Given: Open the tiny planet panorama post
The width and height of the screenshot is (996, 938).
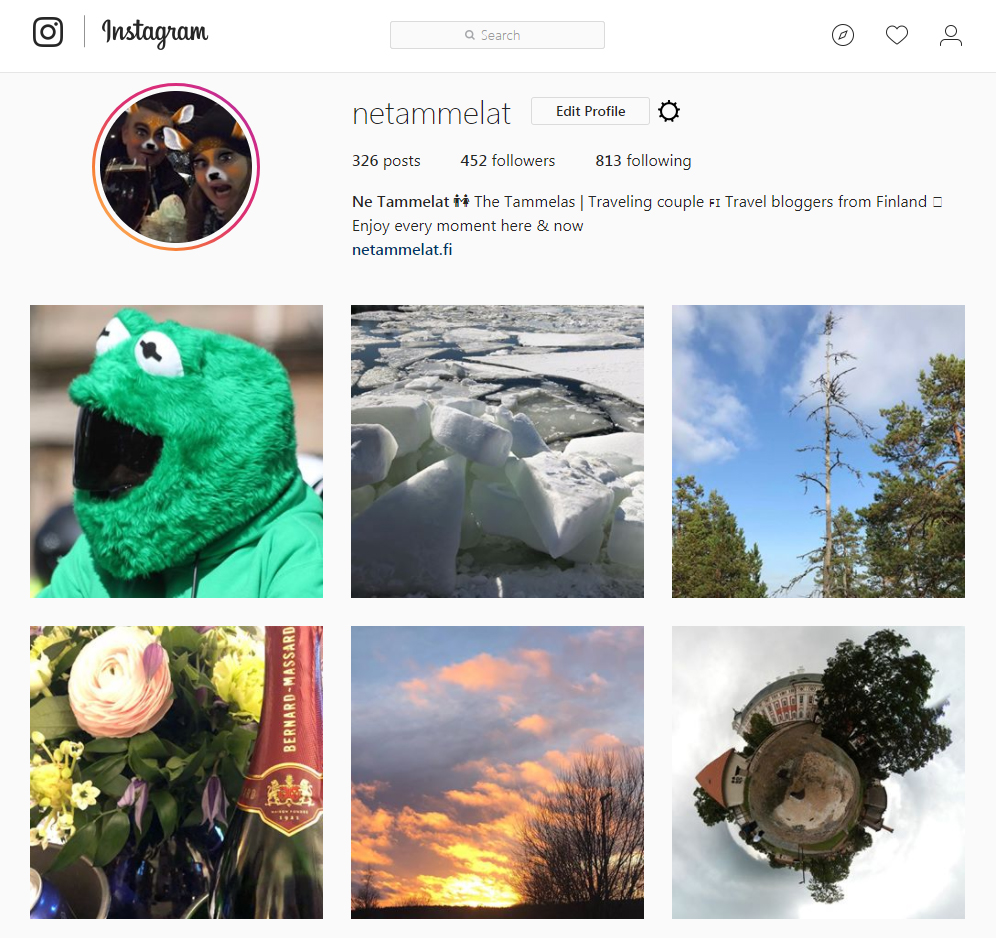Looking at the screenshot, I should coord(818,772).
